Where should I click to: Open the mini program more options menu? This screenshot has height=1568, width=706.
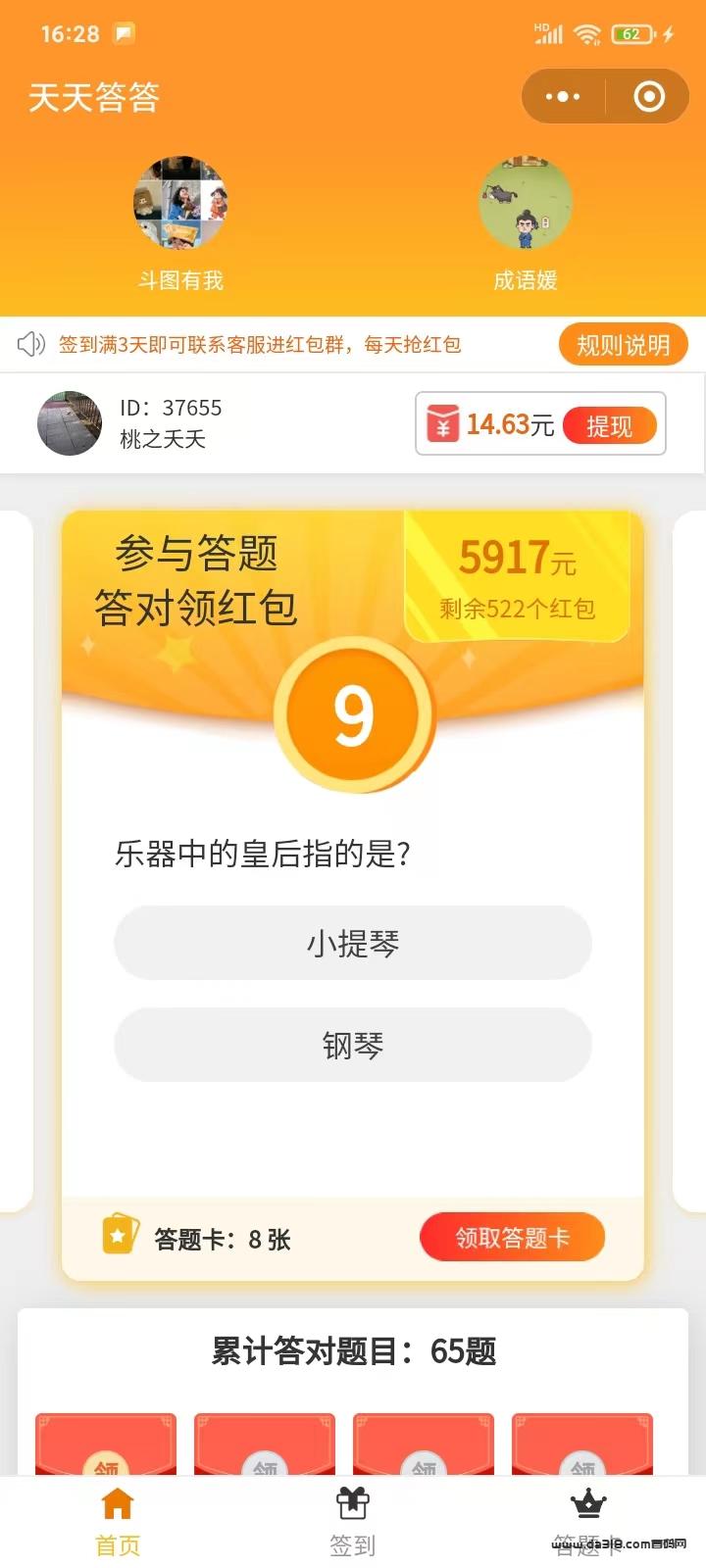tap(563, 96)
